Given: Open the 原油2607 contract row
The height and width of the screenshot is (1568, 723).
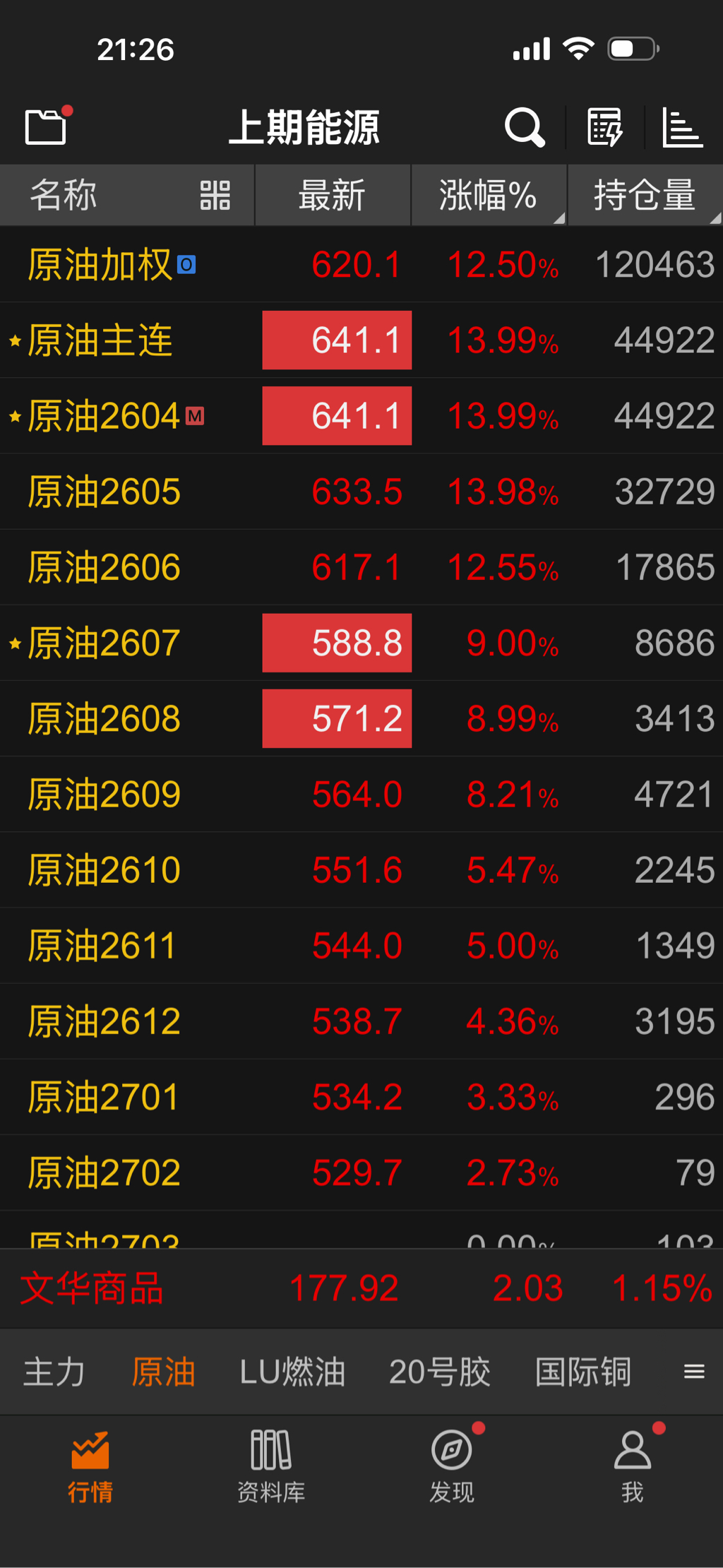Looking at the screenshot, I should tap(104, 643).
